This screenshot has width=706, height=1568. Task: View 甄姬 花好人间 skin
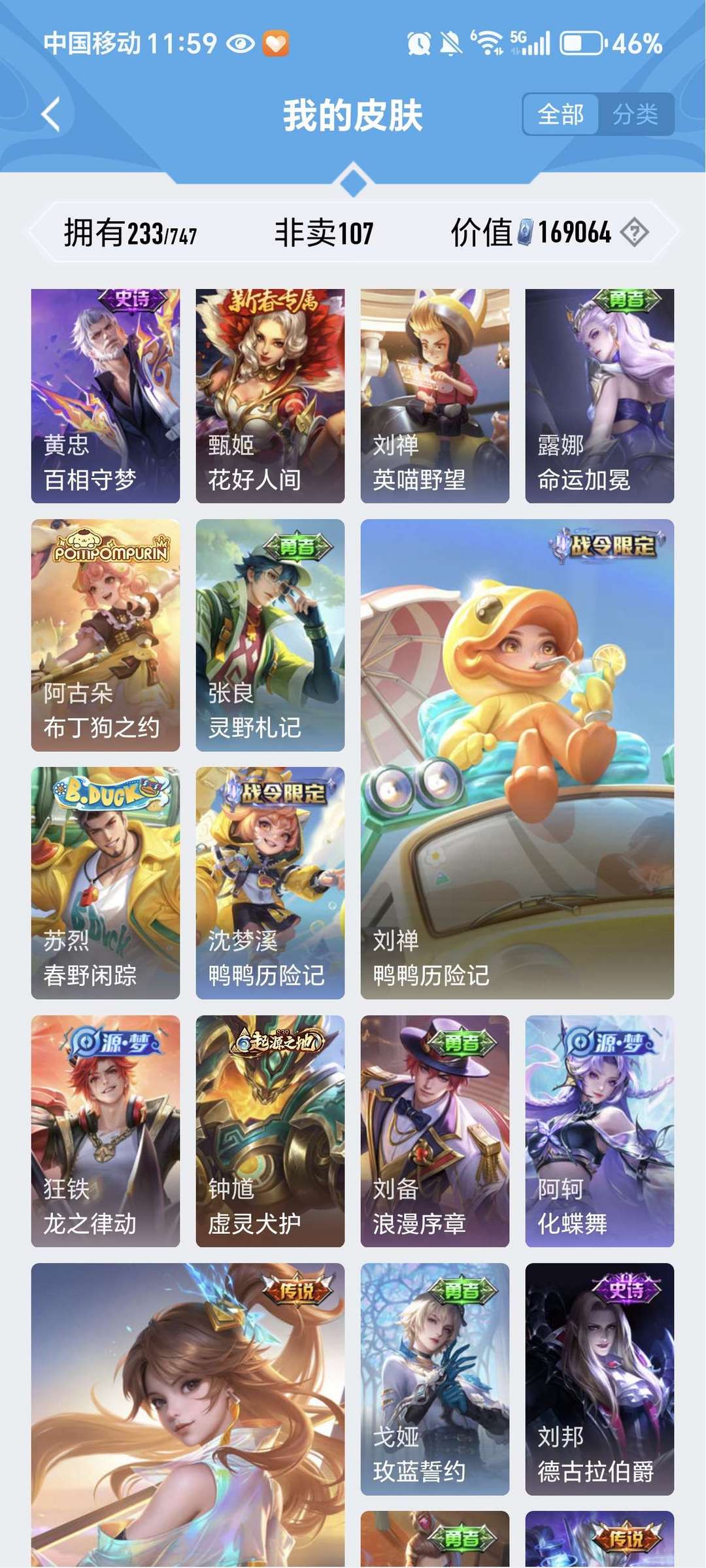click(x=270, y=396)
